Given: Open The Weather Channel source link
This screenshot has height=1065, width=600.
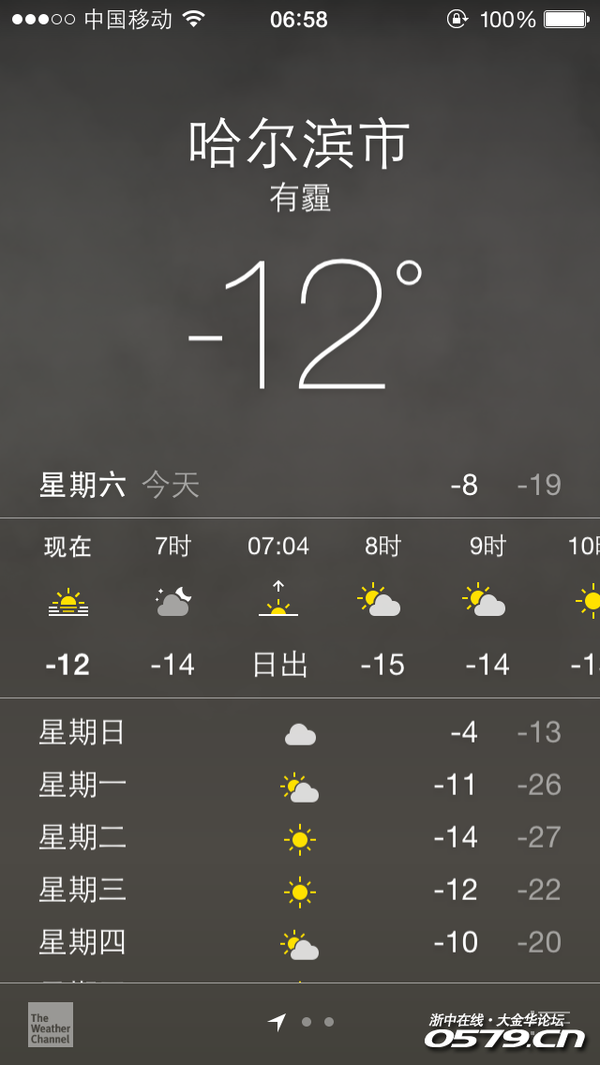Looking at the screenshot, I should [50, 1024].
